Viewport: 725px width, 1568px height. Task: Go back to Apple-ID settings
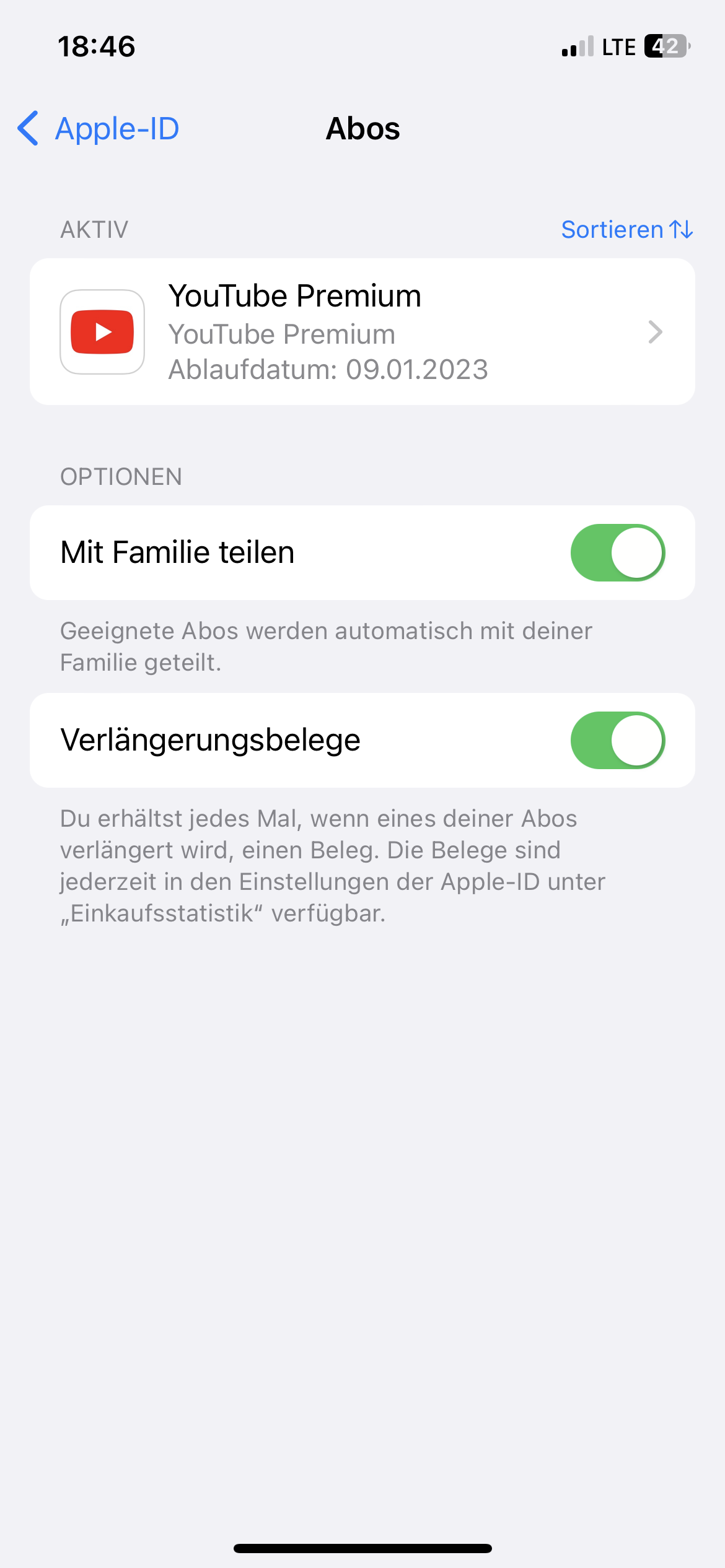(99, 129)
